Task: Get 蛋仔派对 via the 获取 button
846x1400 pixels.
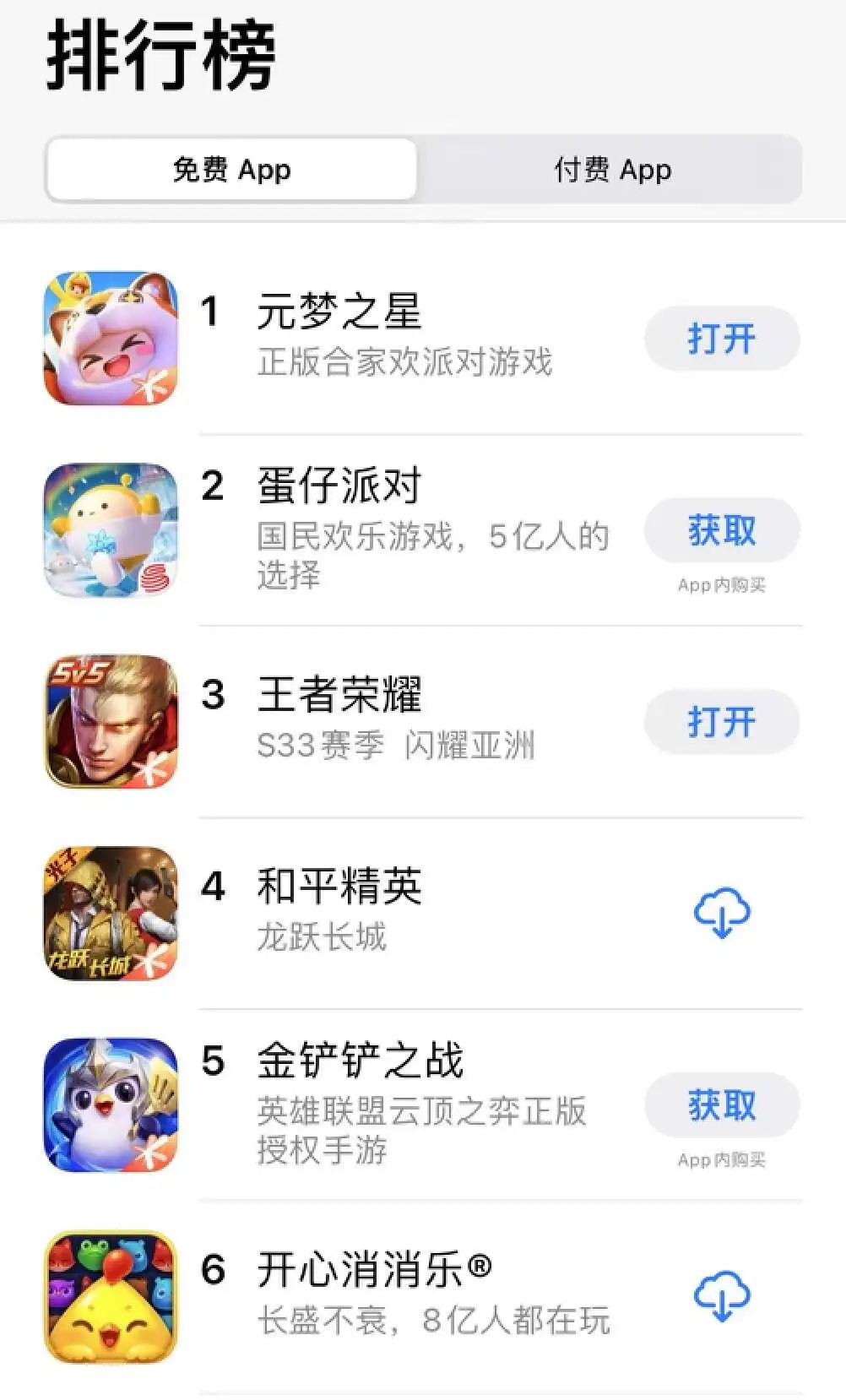Action: tap(721, 530)
